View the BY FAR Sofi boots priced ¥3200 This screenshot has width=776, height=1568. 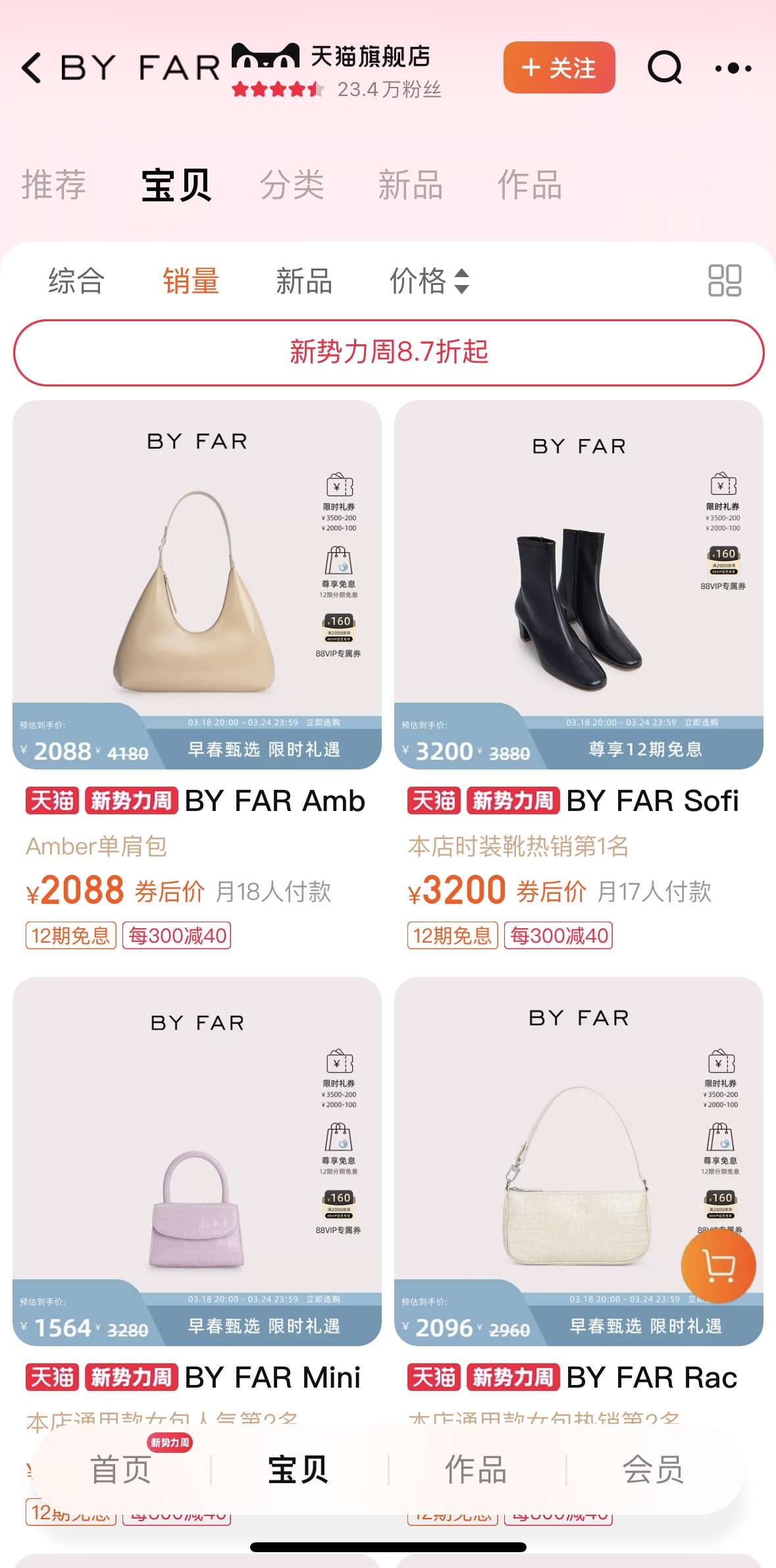pyautogui.click(x=579, y=585)
